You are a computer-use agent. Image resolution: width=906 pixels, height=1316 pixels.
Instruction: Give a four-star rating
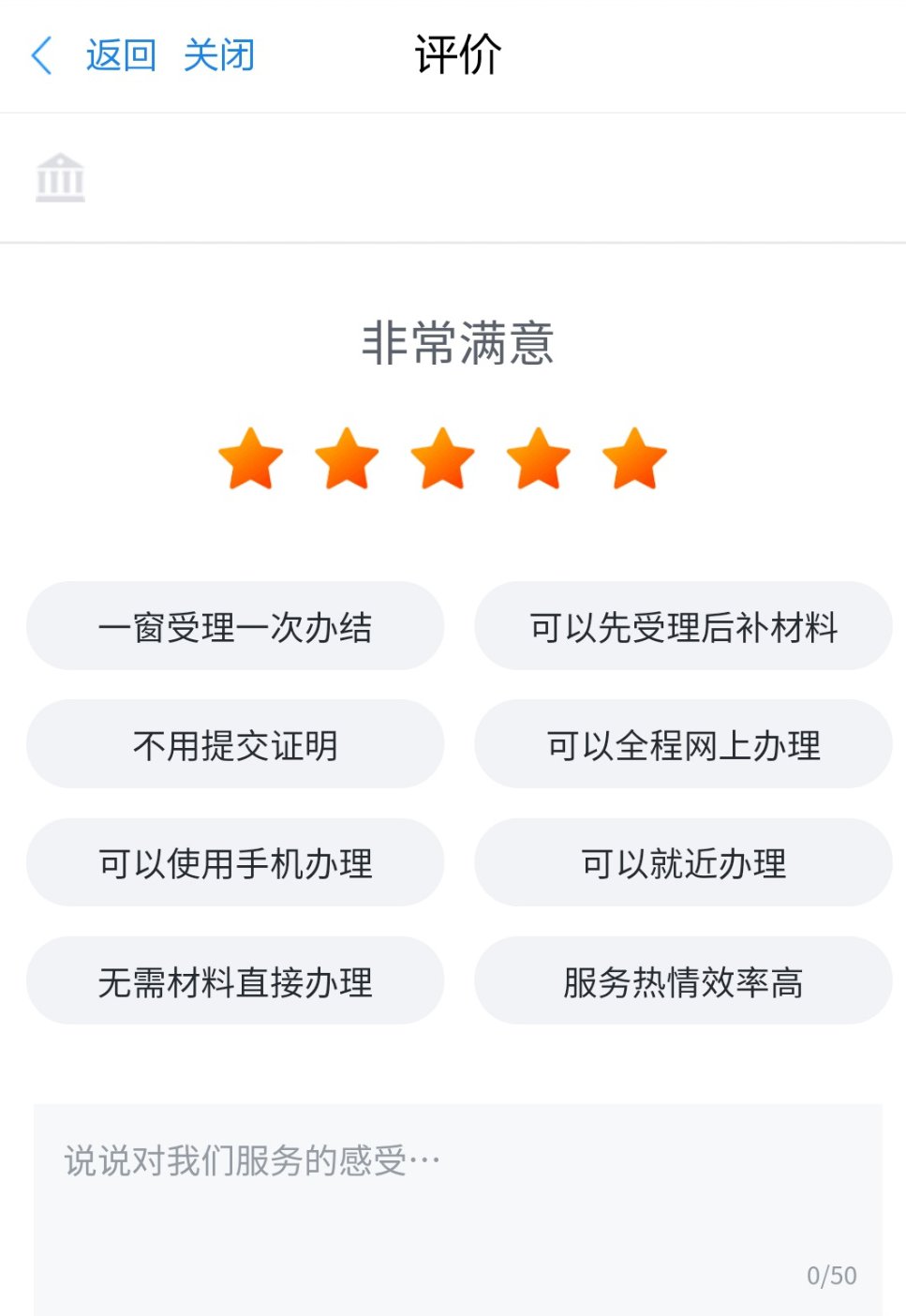[539, 459]
